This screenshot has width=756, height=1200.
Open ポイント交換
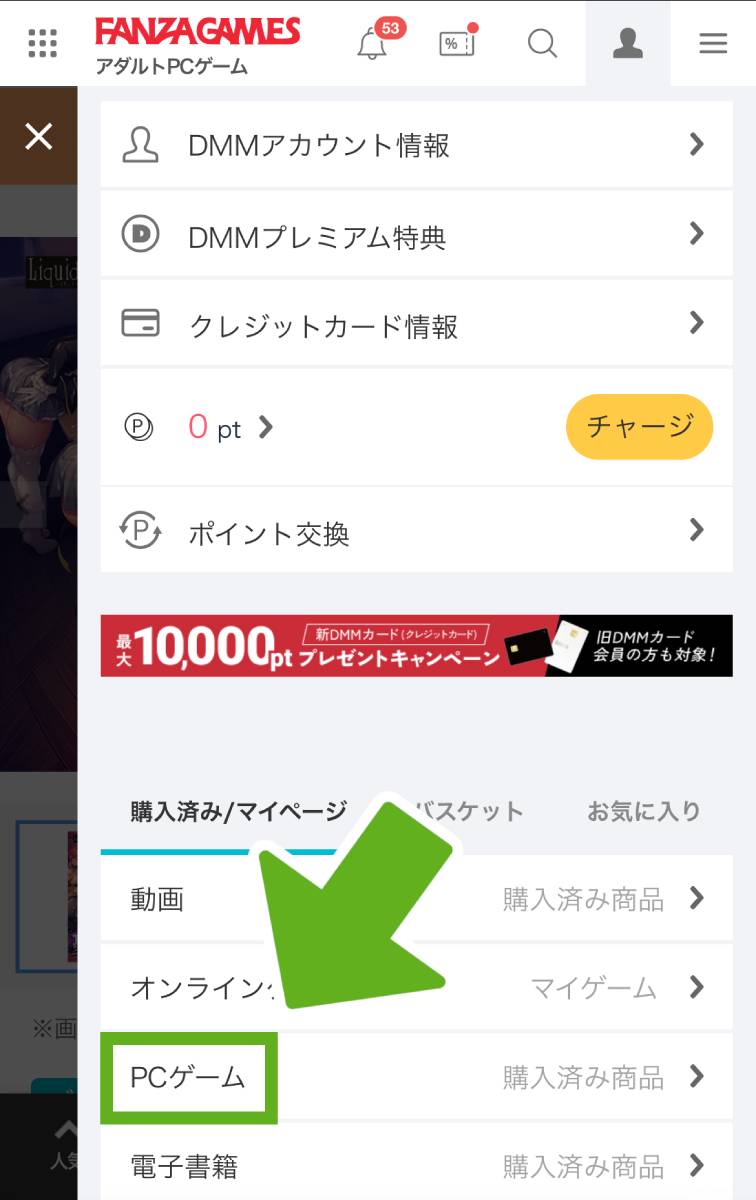tap(416, 532)
